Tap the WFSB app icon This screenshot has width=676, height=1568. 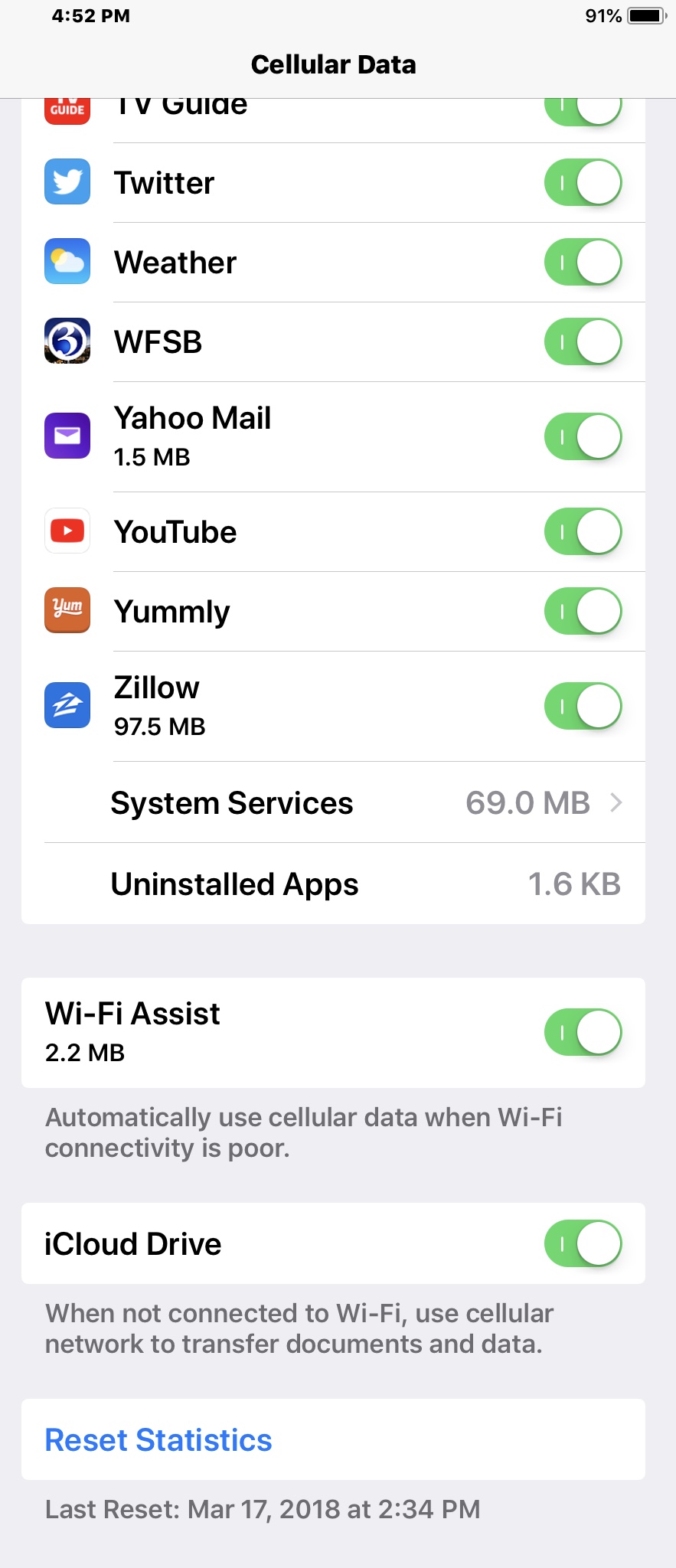[x=67, y=342]
